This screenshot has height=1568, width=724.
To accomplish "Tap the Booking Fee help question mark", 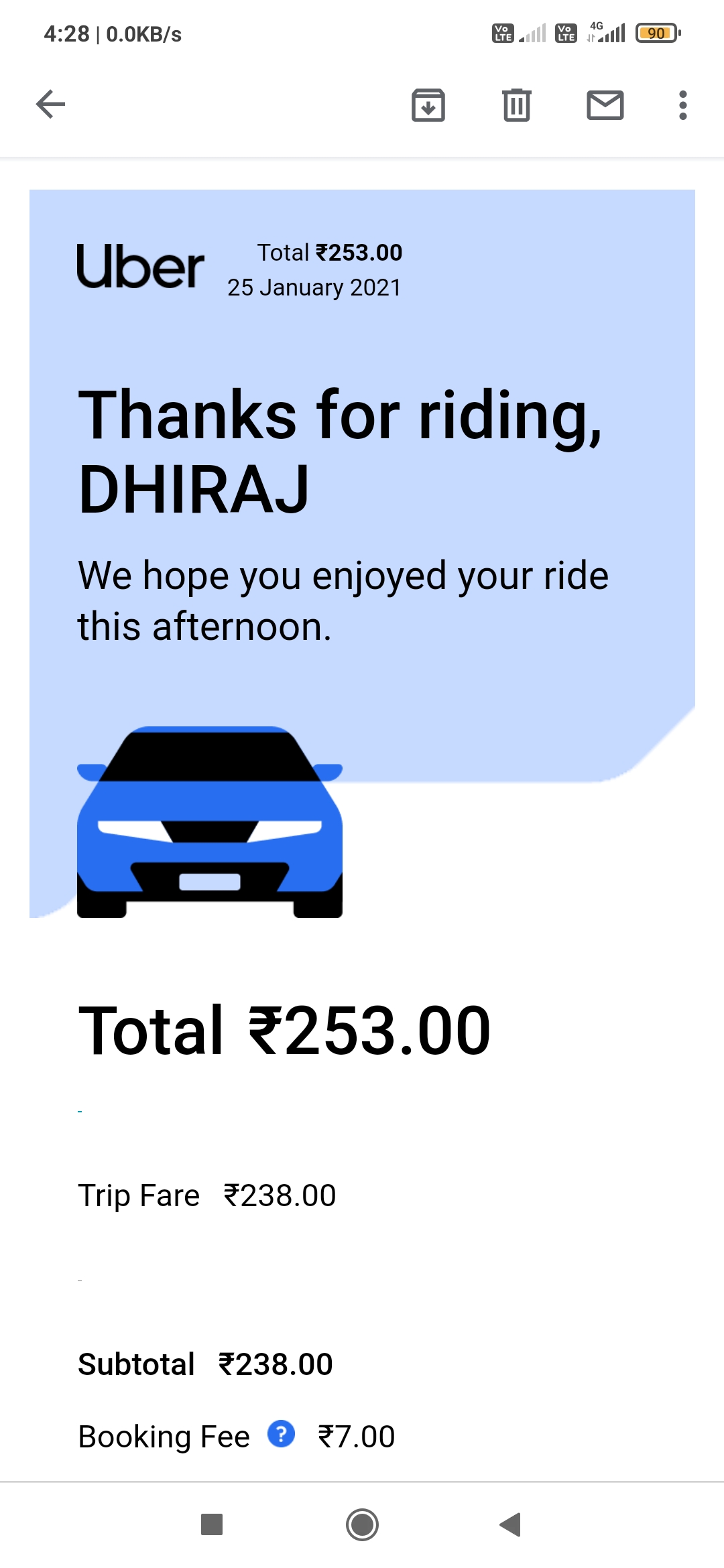I will coord(281,1434).
